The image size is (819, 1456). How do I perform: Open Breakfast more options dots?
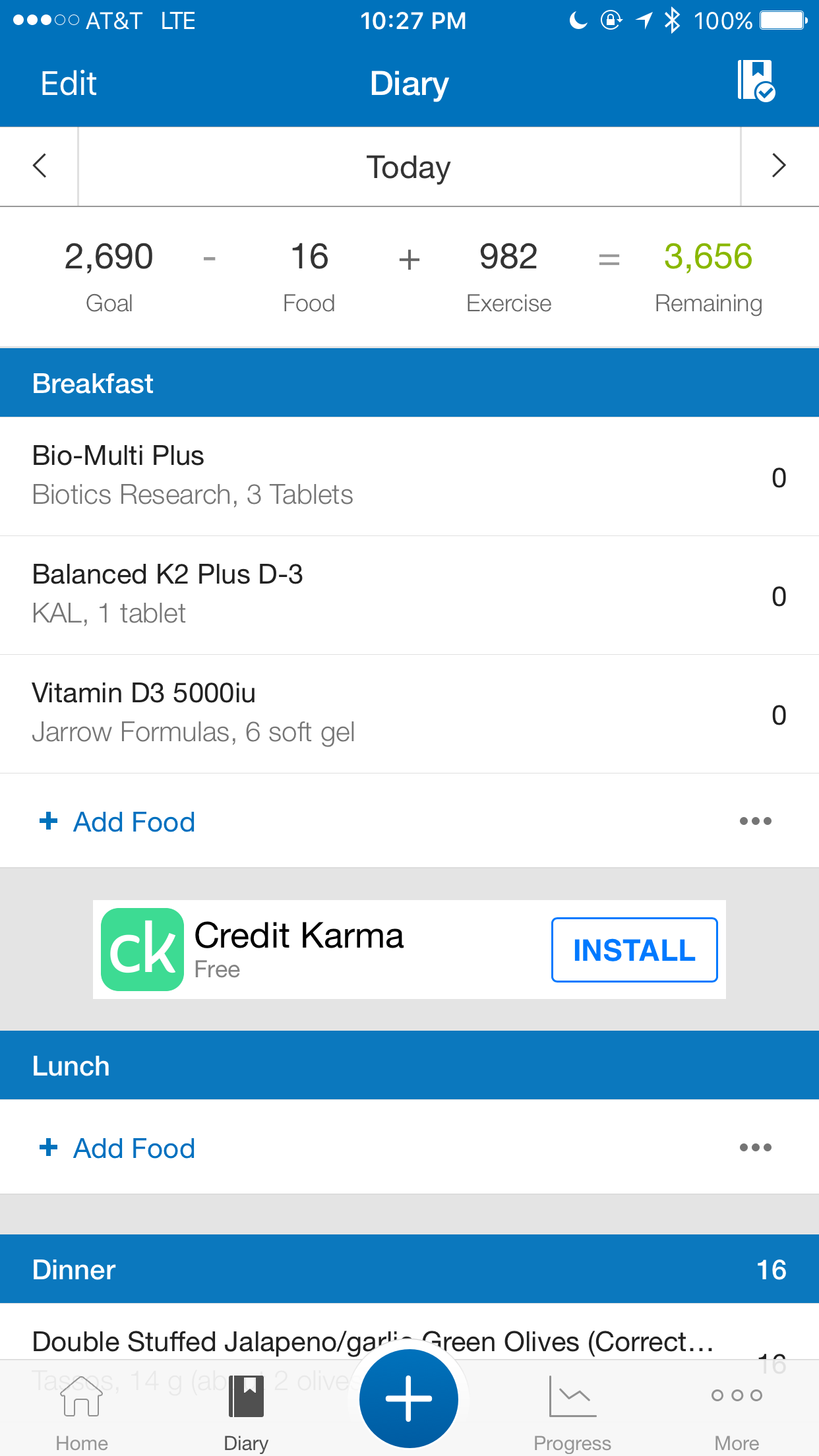point(756,821)
